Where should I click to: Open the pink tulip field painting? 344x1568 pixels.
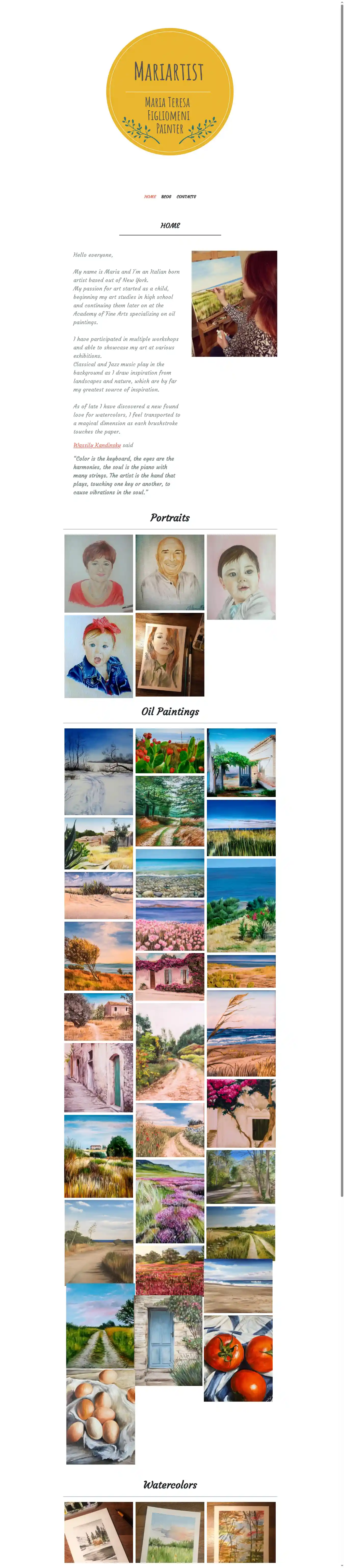coord(169,925)
